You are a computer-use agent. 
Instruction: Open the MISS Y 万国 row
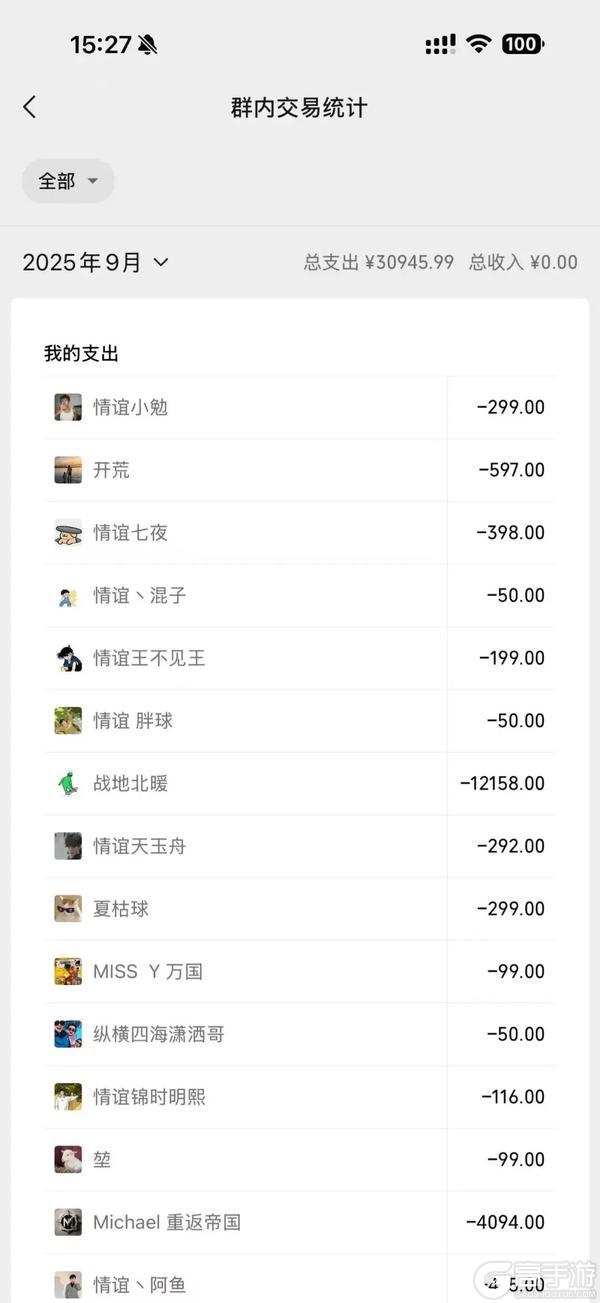point(299,971)
